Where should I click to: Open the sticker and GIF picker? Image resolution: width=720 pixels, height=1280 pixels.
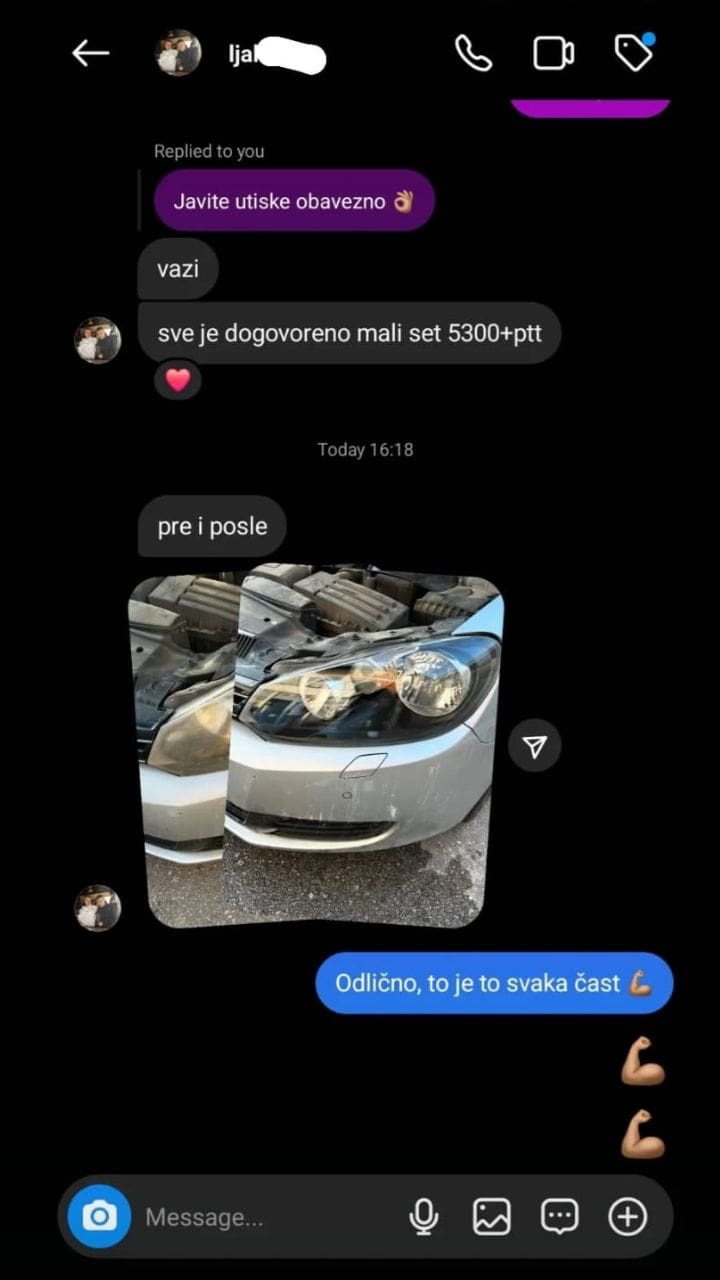pyautogui.click(x=560, y=1217)
